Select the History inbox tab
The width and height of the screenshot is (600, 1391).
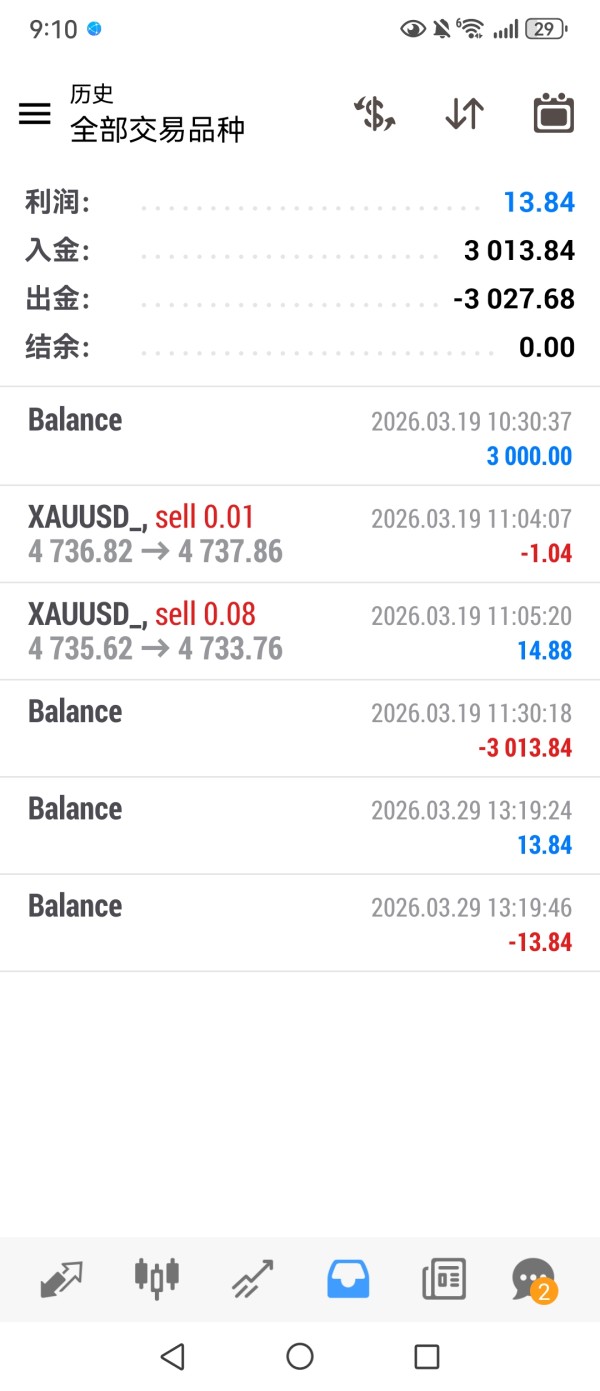click(x=348, y=1278)
